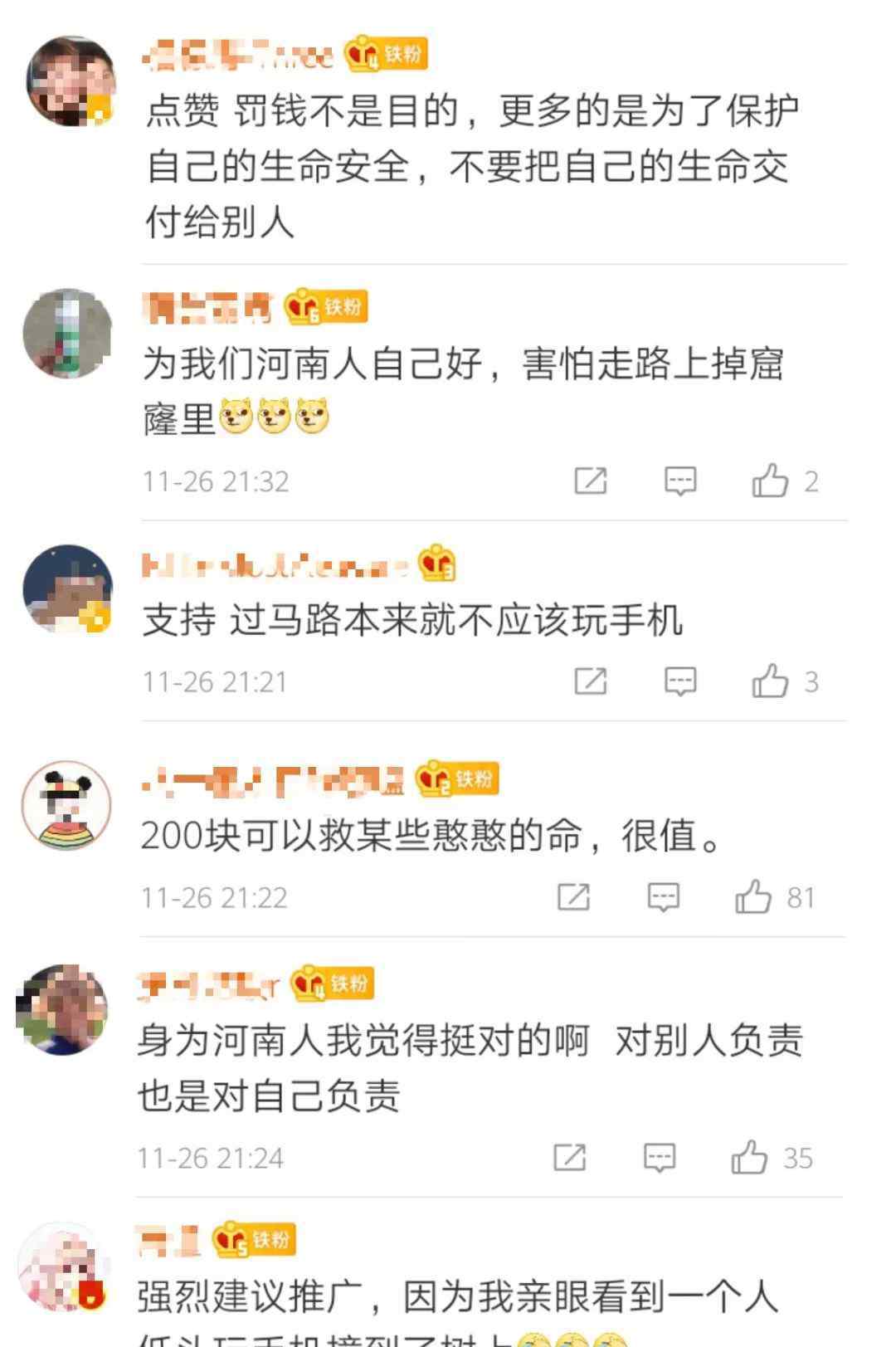Viewport: 896px width, 1347px height.
Task: Open avatar of the 200块 commenter
Action: [66, 806]
